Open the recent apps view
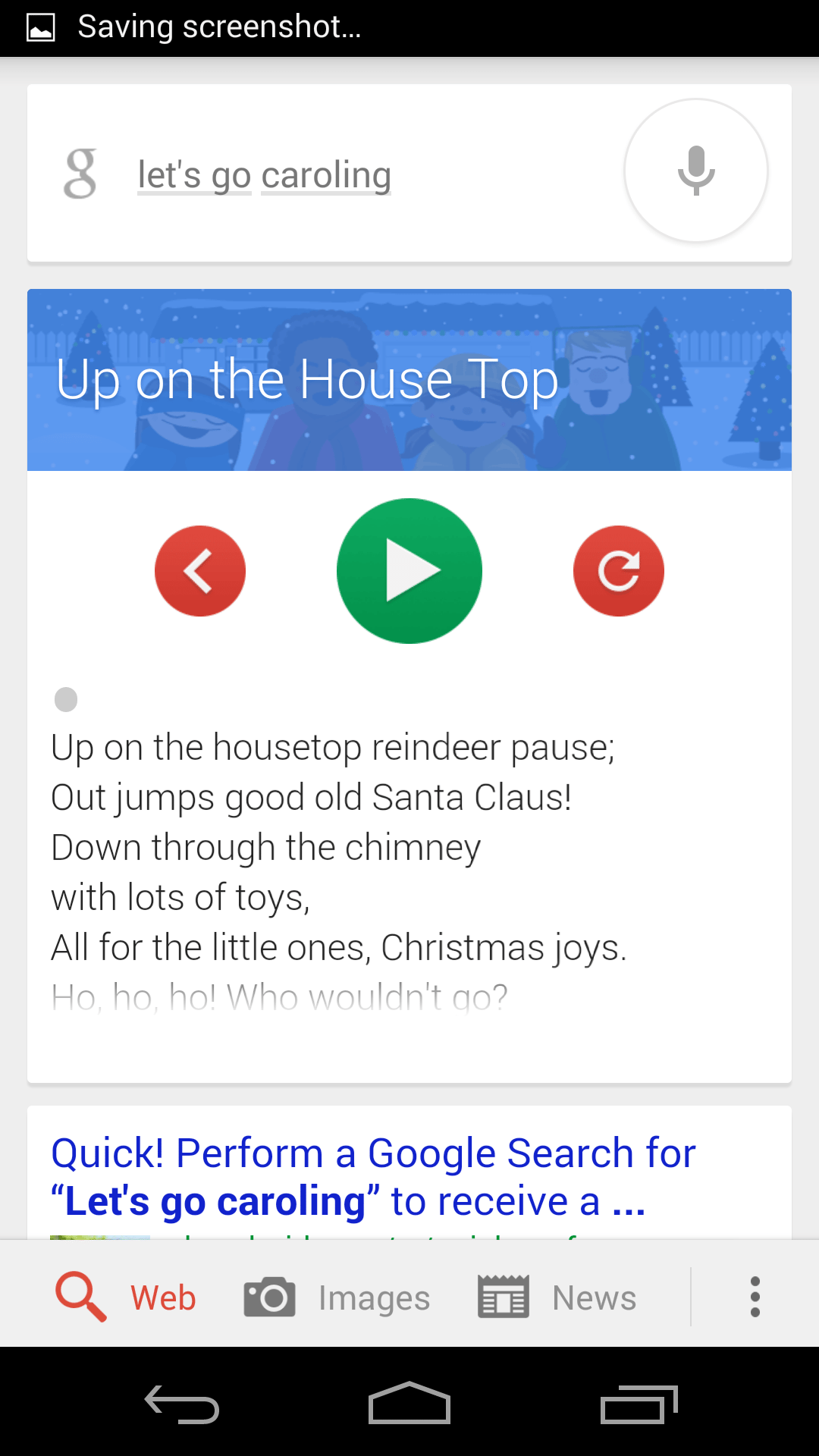Image resolution: width=819 pixels, height=1456 pixels. click(639, 1404)
